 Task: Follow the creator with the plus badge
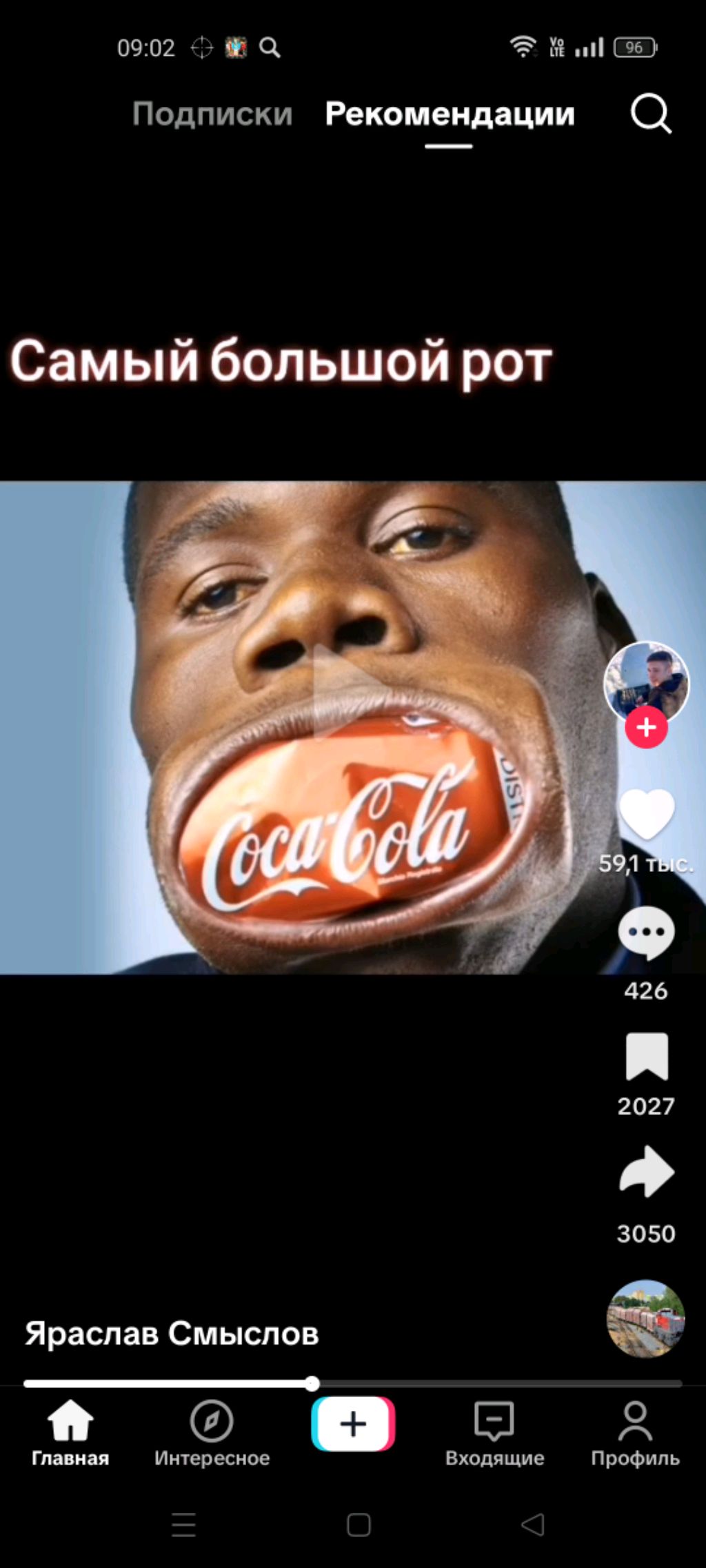pos(646,728)
